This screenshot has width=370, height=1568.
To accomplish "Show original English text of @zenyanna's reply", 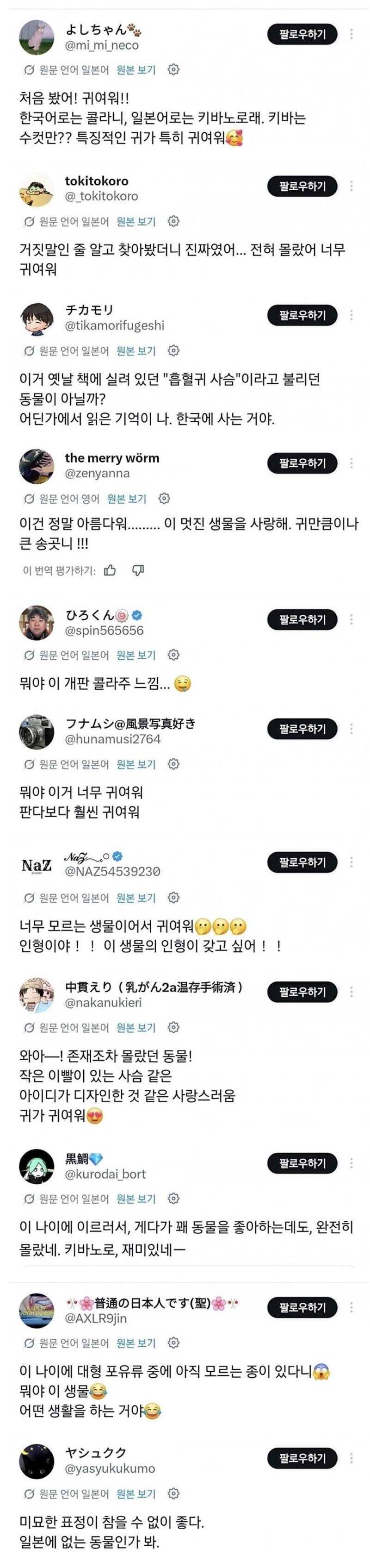I will click(x=127, y=499).
